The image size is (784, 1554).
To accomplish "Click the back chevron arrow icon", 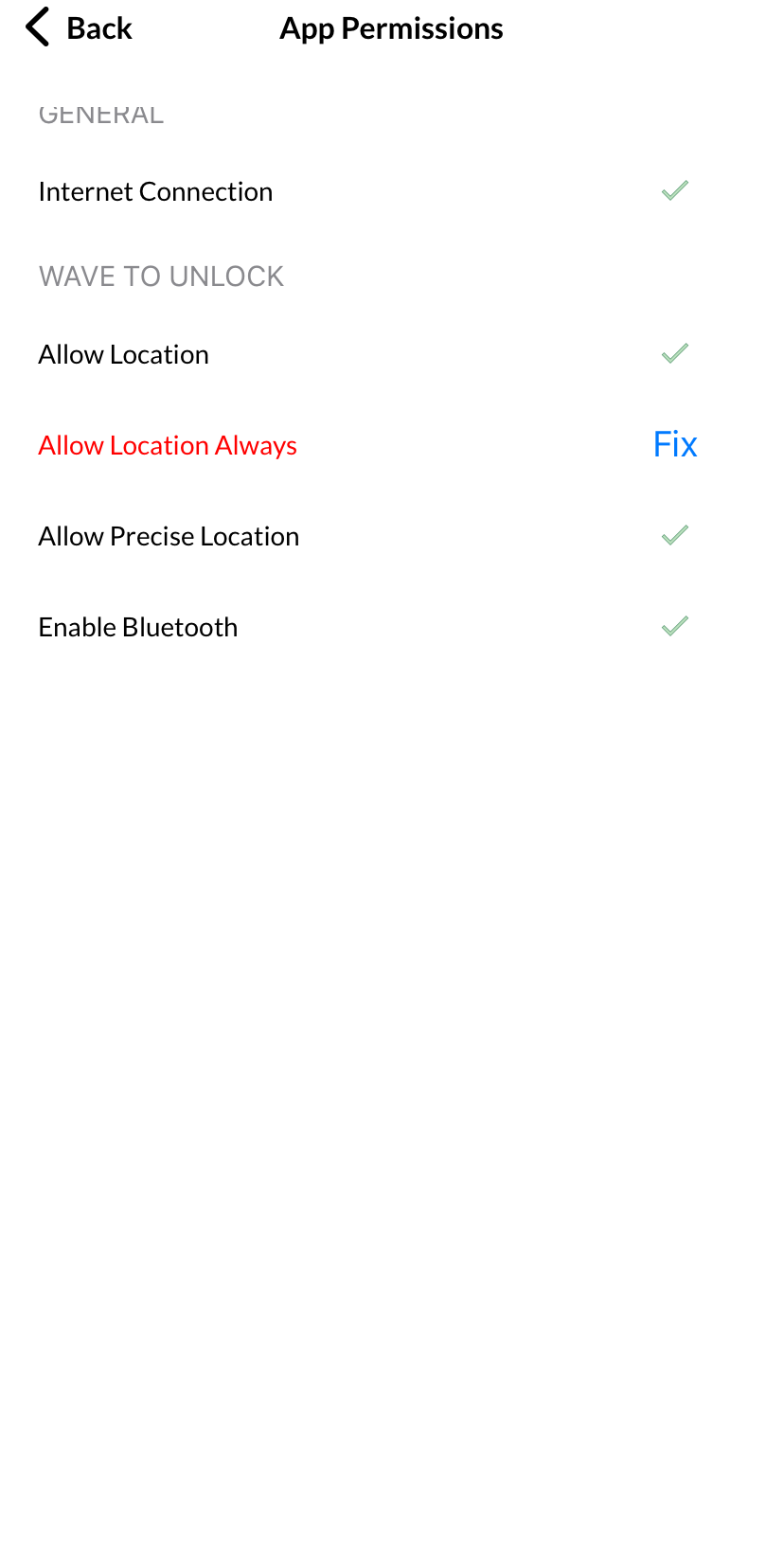I will point(37,27).
